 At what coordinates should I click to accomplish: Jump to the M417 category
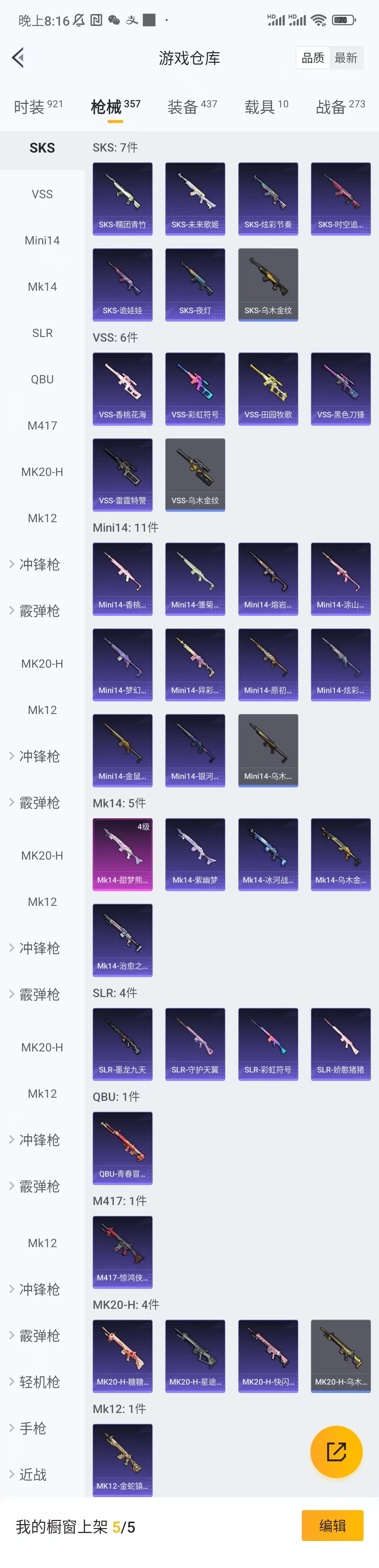(x=42, y=425)
